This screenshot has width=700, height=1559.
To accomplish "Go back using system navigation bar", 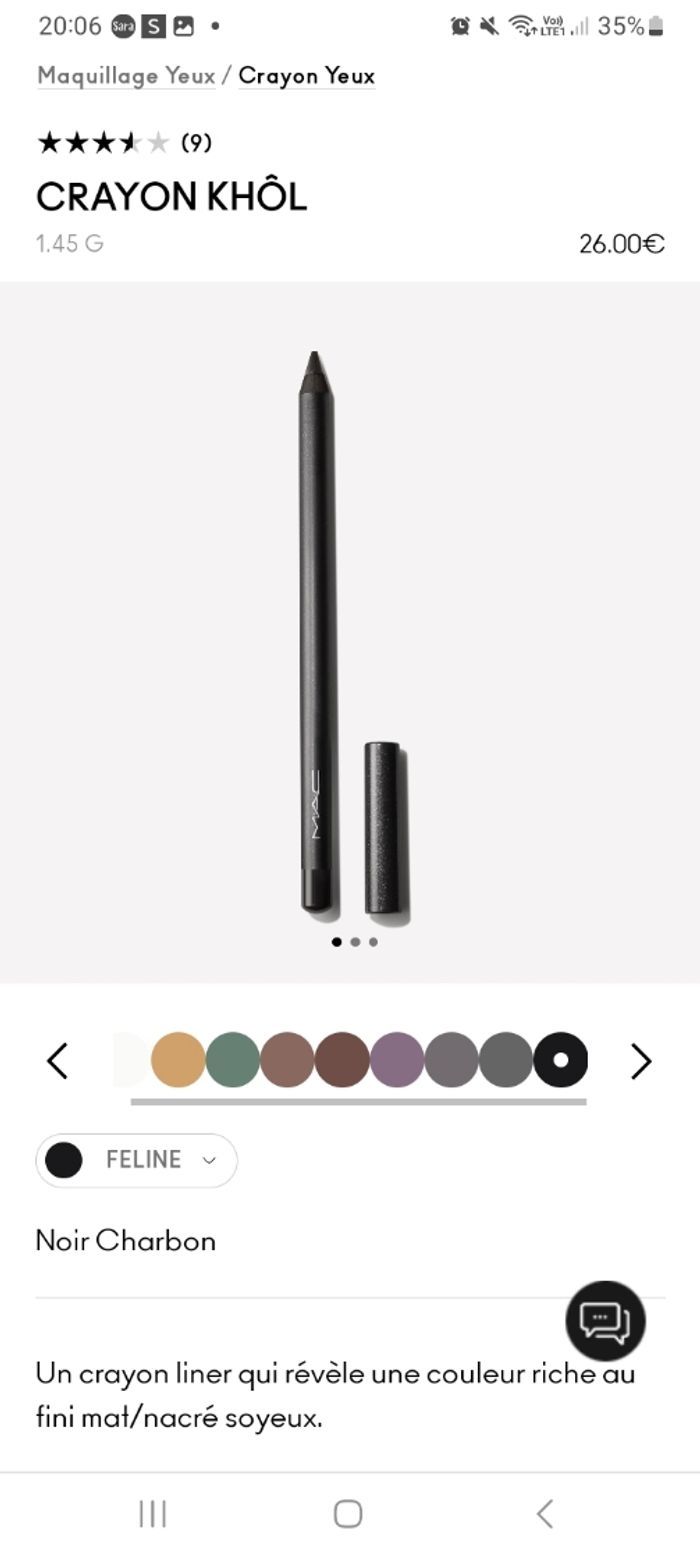I will click(x=544, y=1514).
